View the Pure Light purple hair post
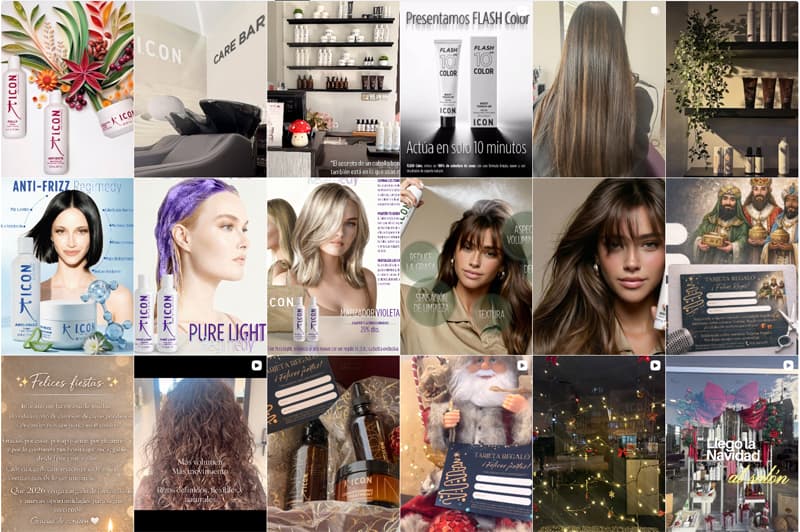This screenshot has width=800, height=532. click(199, 265)
